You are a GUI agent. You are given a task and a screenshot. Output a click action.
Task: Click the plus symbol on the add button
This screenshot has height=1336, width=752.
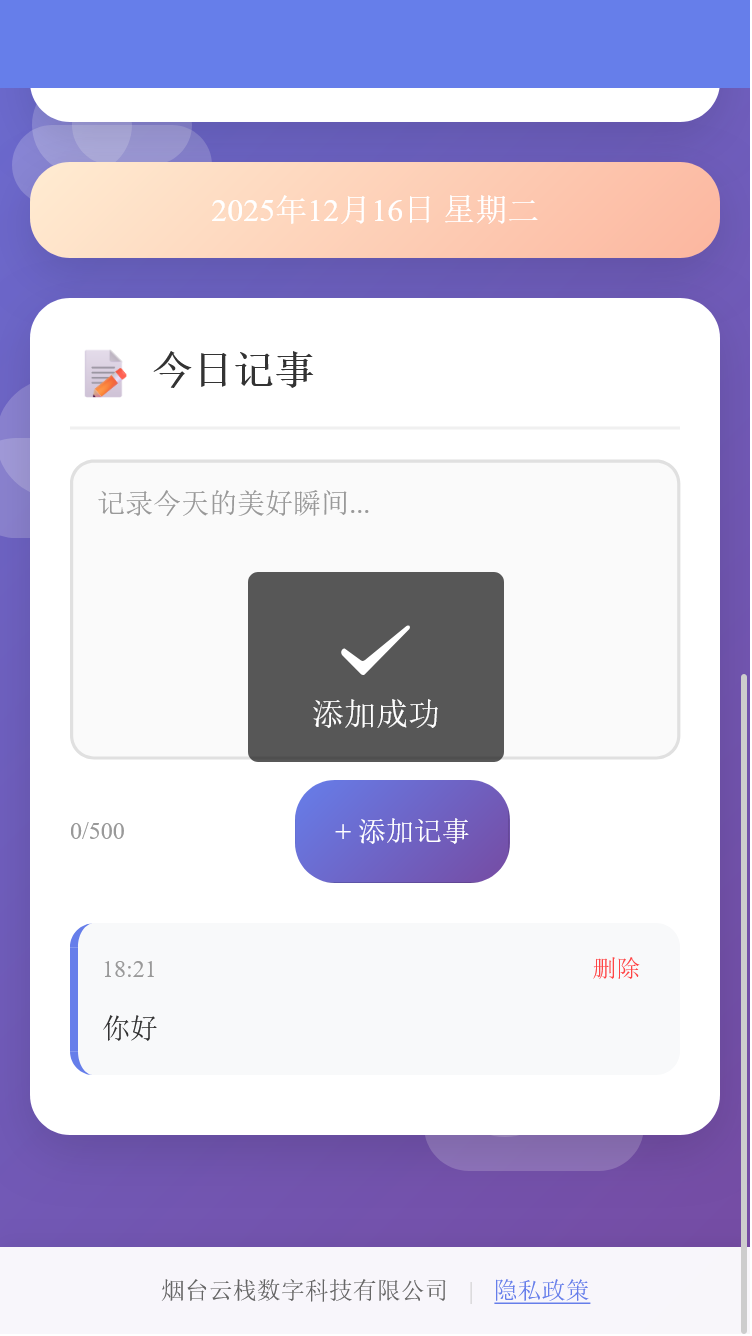click(343, 831)
